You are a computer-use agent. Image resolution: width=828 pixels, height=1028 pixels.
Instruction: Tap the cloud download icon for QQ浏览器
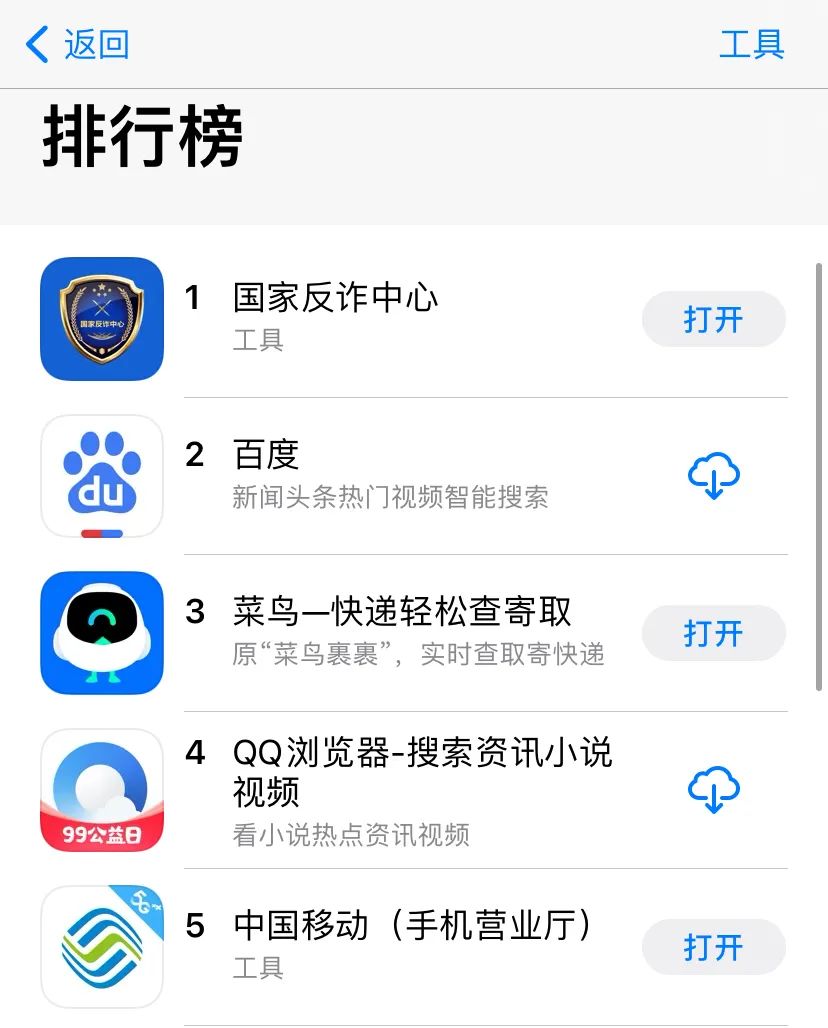713,790
